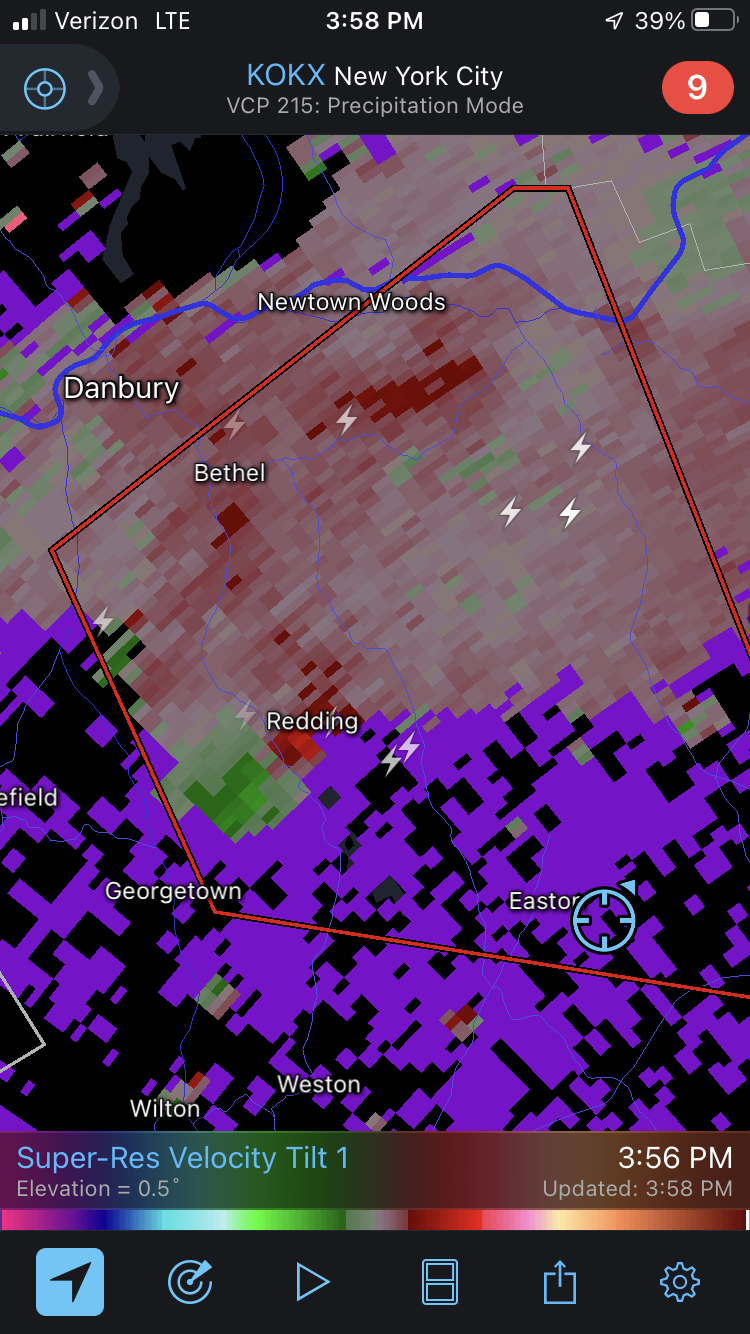Change the Super-Res Velocity Tilt 1 product
The image size is (750, 1334).
183,1158
